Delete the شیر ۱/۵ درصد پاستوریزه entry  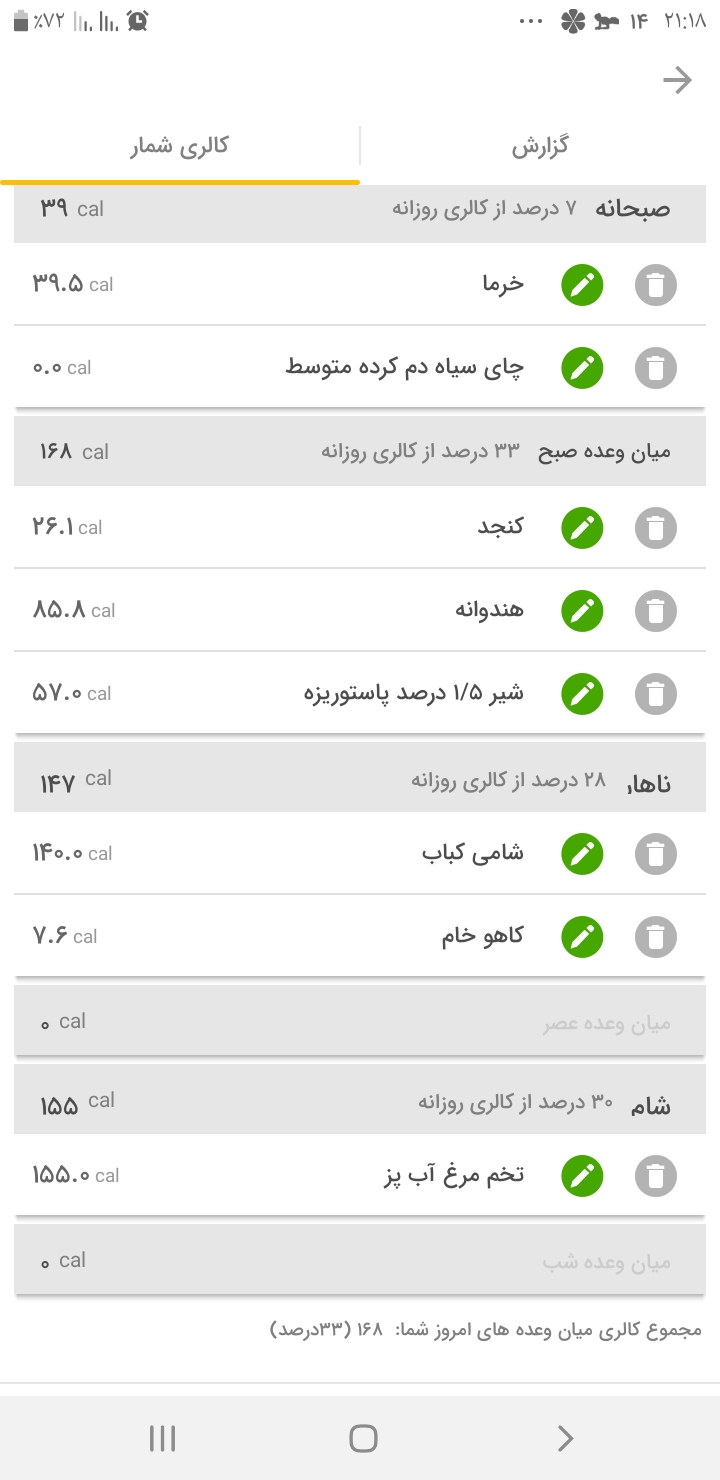pyautogui.click(x=656, y=694)
